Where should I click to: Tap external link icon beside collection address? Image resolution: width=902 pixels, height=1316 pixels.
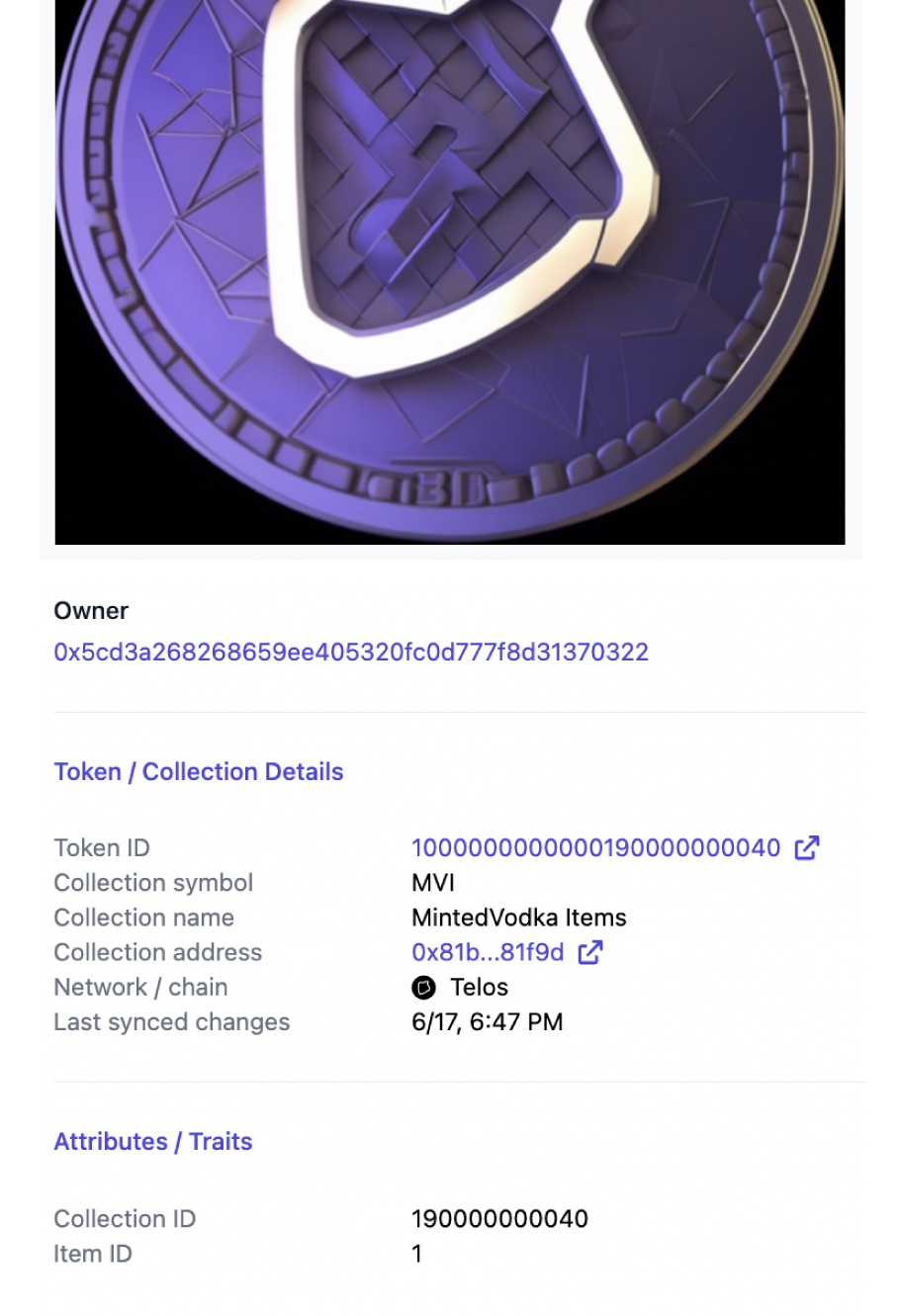pos(590,952)
